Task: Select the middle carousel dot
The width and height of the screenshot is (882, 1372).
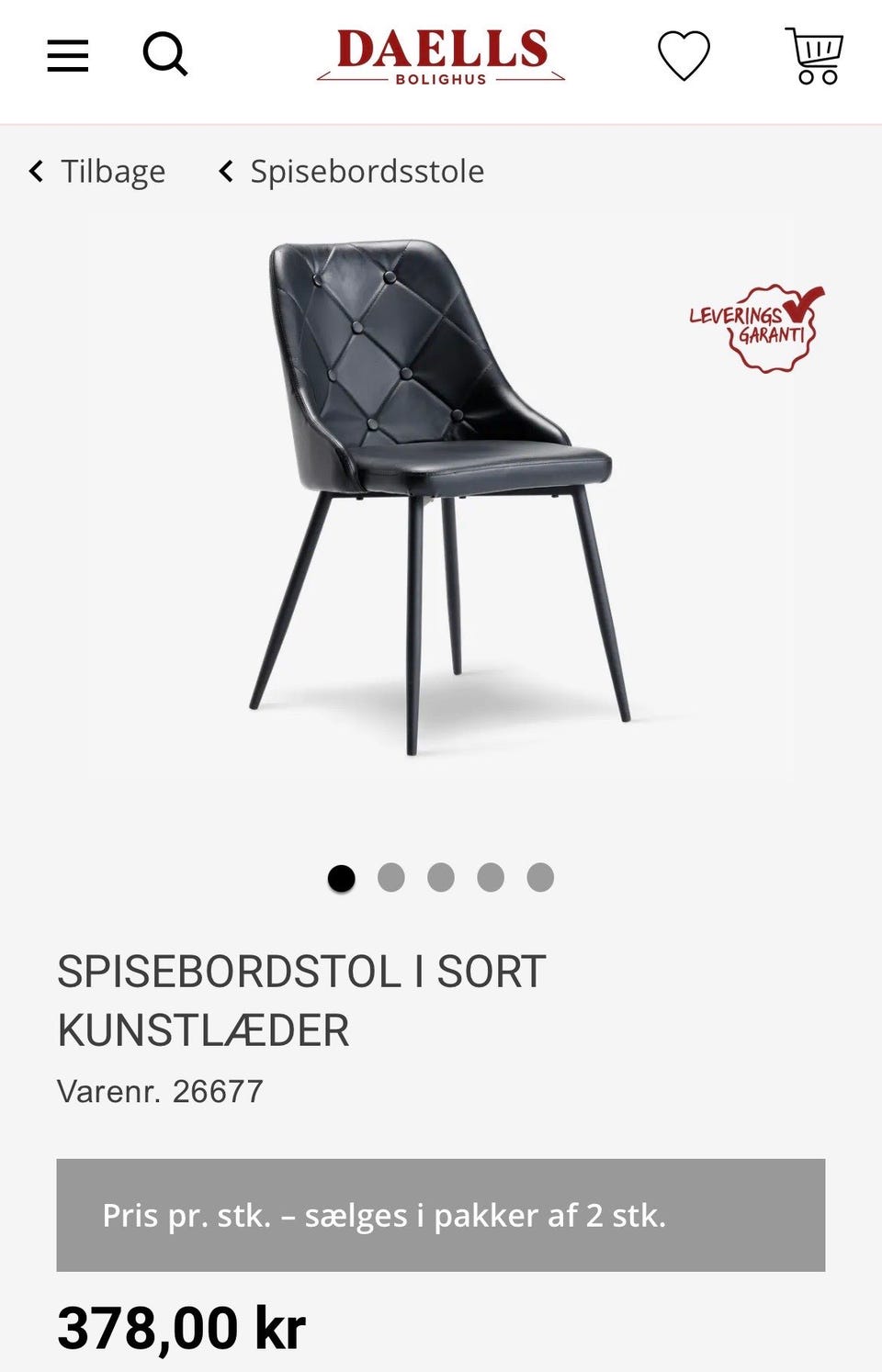Action: point(441,879)
